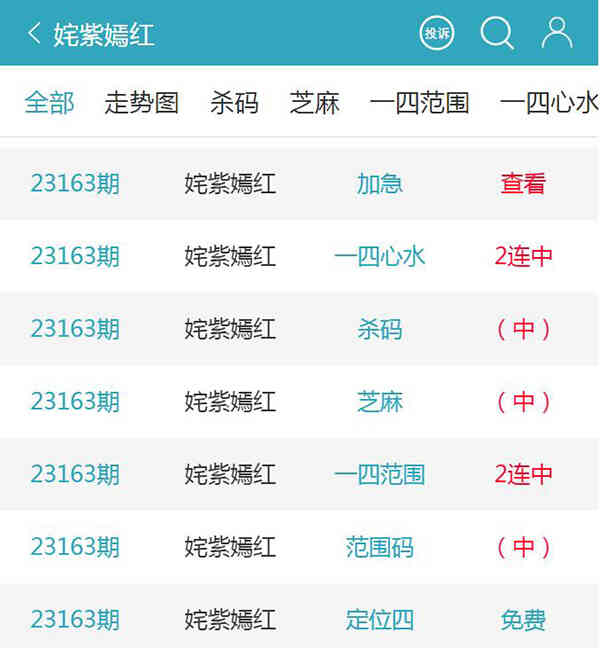Switch to the 芝麻 tab
Image resolution: width=600 pixels, height=648 pixels.
[315, 102]
